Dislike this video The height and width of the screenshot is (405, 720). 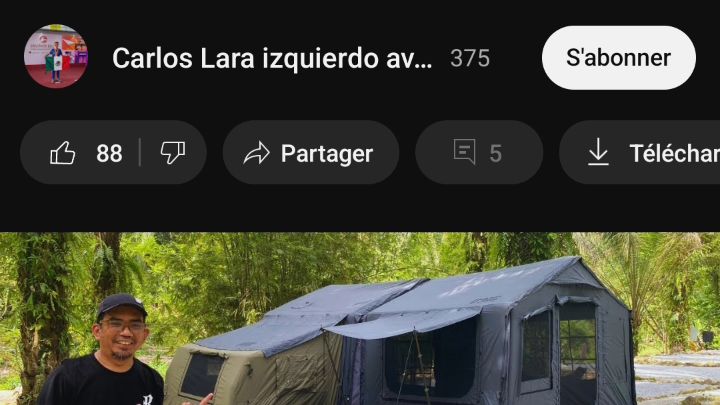click(173, 153)
